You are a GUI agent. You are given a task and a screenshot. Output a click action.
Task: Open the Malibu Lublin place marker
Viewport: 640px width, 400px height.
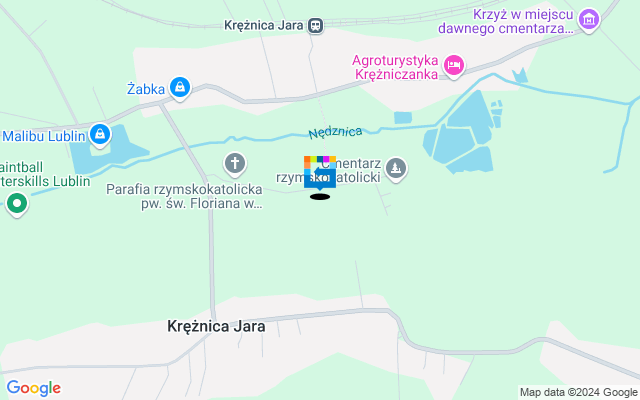(x=100, y=133)
